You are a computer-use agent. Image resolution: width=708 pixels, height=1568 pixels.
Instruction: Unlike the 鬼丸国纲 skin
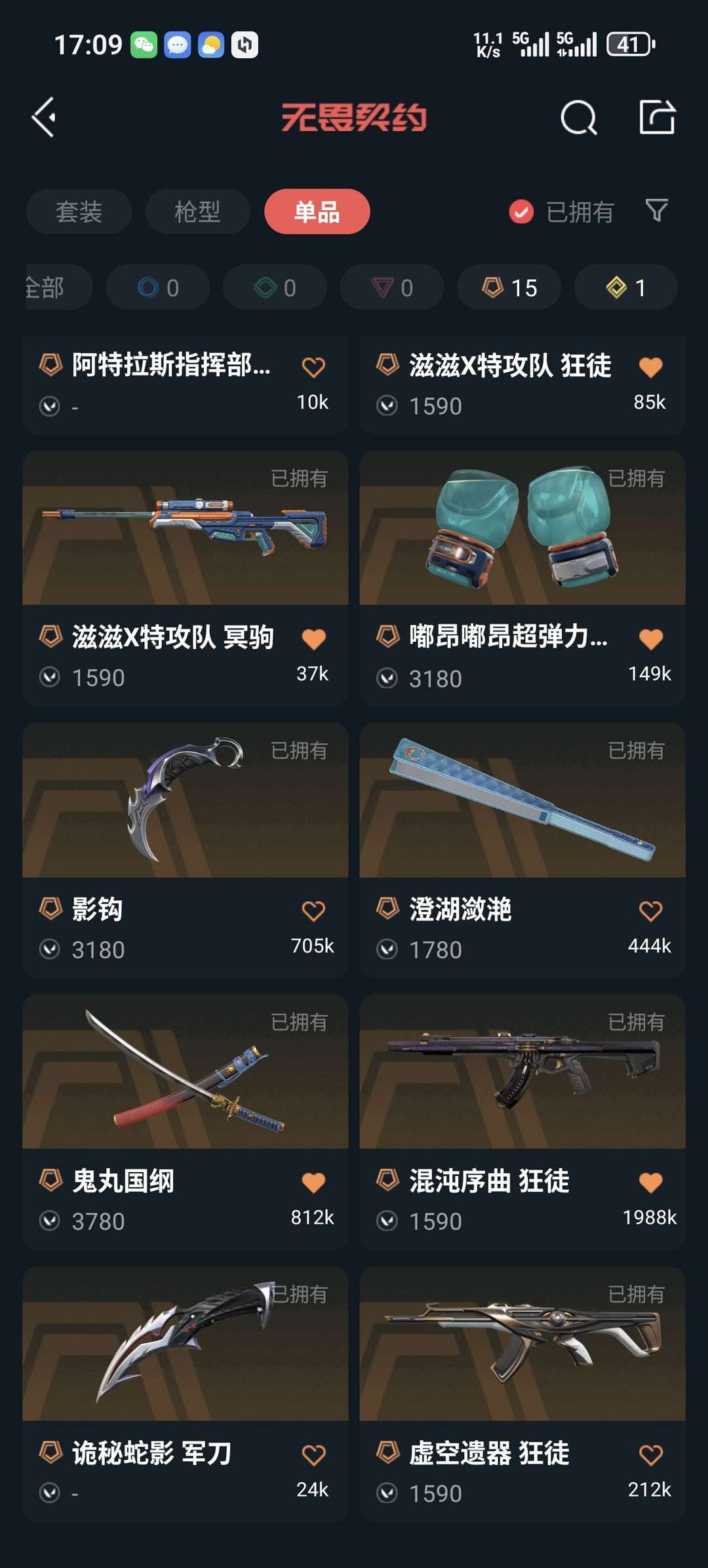click(x=313, y=1183)
